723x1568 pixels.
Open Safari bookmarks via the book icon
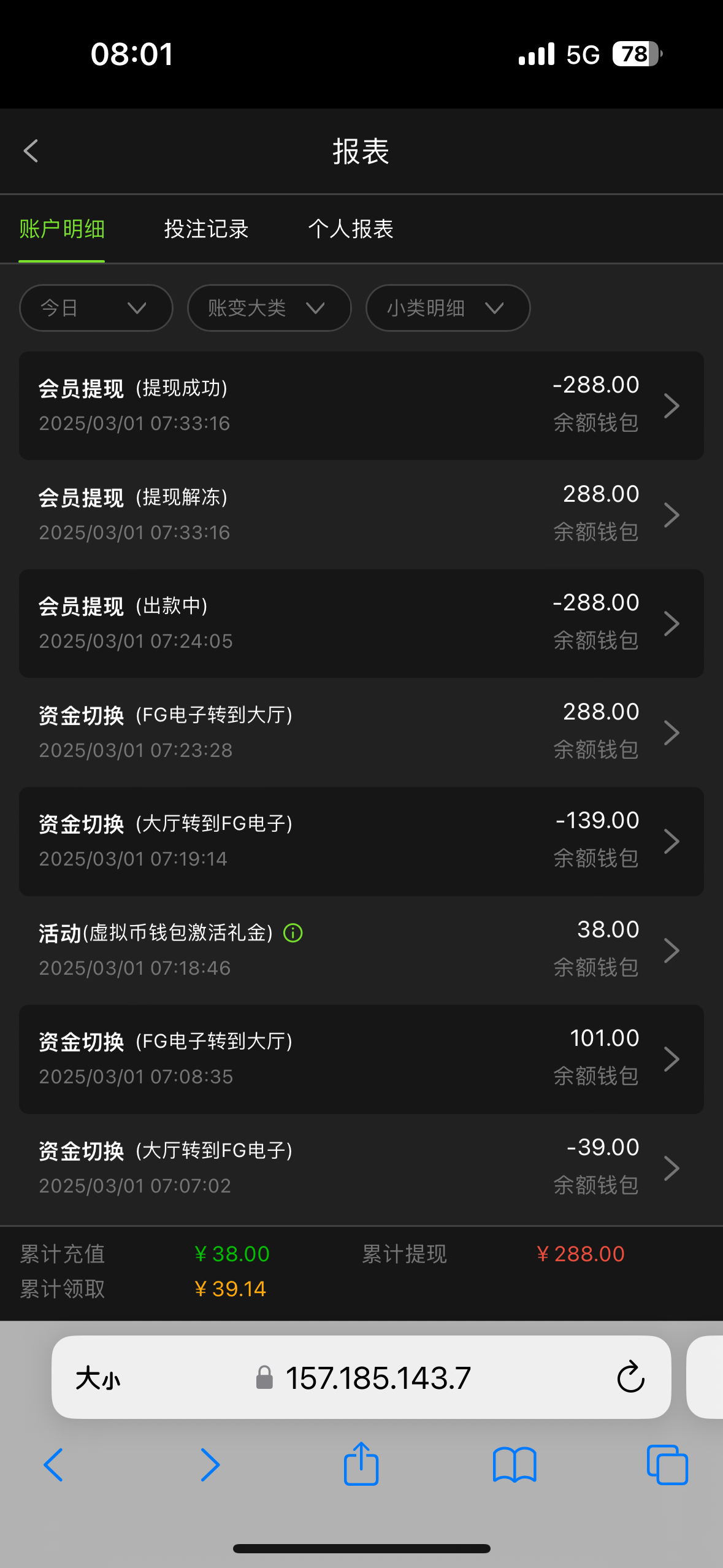514,1465
